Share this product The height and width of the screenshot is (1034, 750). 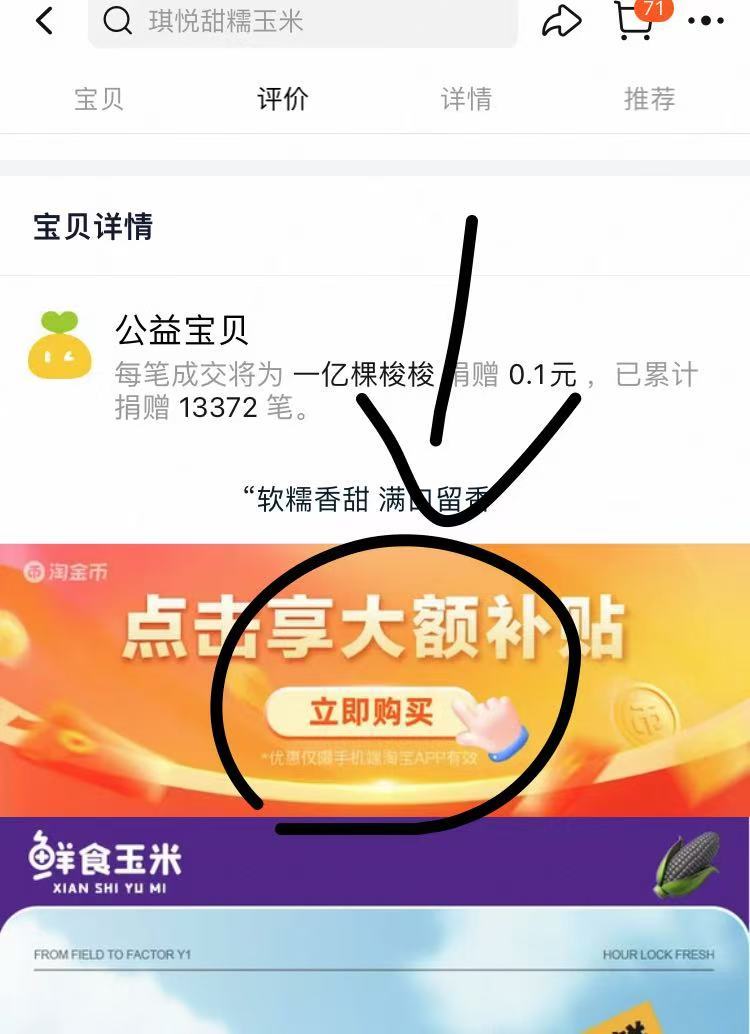pos(562,21)
